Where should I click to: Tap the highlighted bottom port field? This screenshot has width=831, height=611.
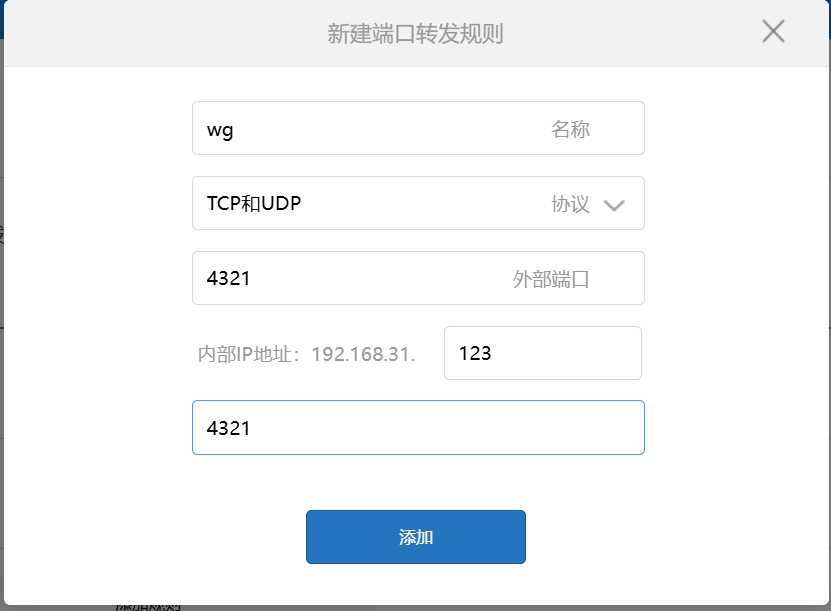417,428
